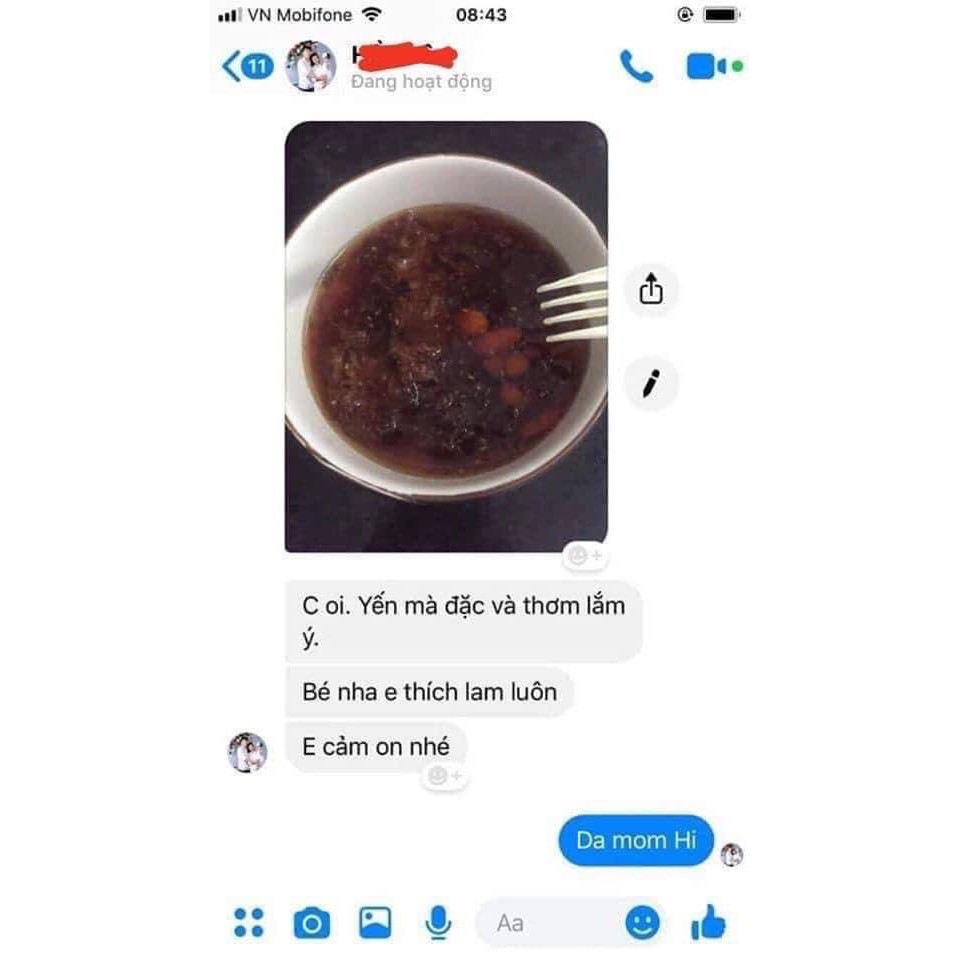Share the photo message
This screenshot has height=960, width=960.
[651, 290]
